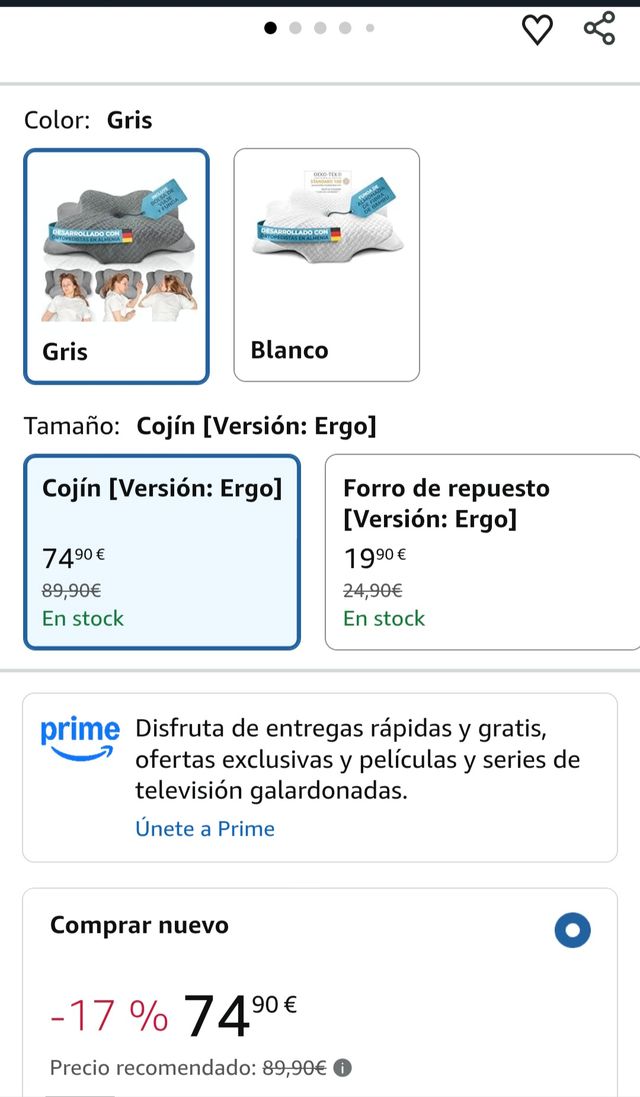The image size is (640, 1097).
Task: Pick the Forro de repuesto option
Action: click(x=482, y=552)
